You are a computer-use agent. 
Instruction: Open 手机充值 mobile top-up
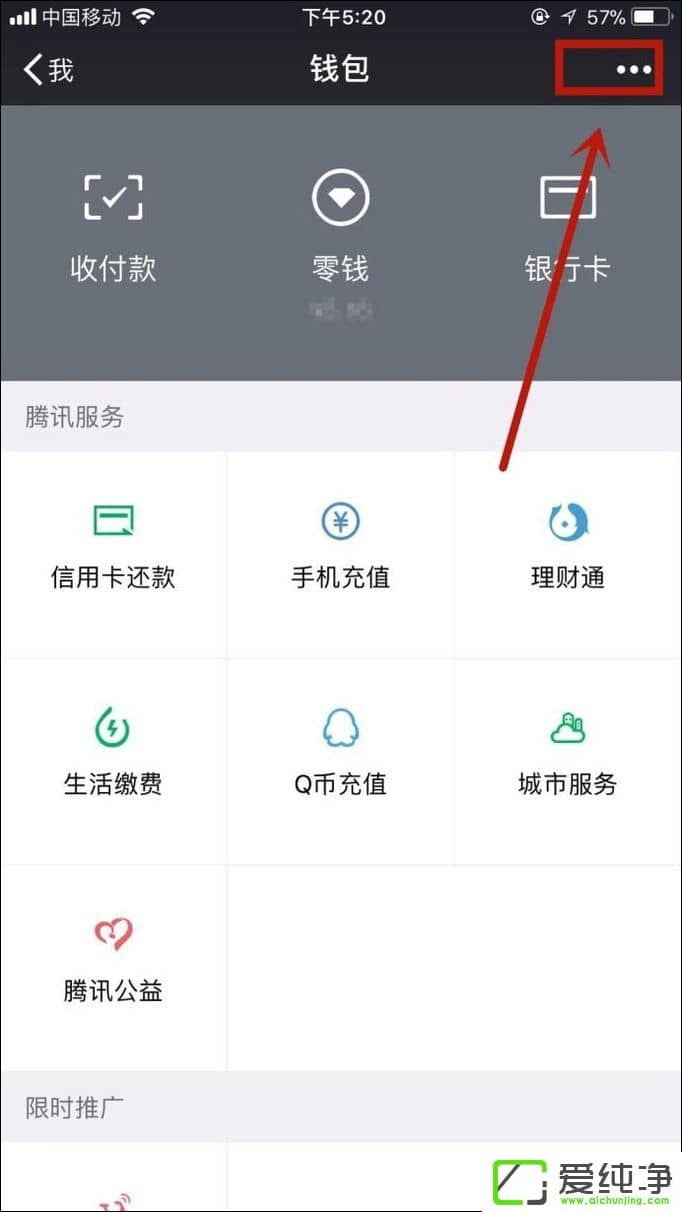[x=340, y=548]
